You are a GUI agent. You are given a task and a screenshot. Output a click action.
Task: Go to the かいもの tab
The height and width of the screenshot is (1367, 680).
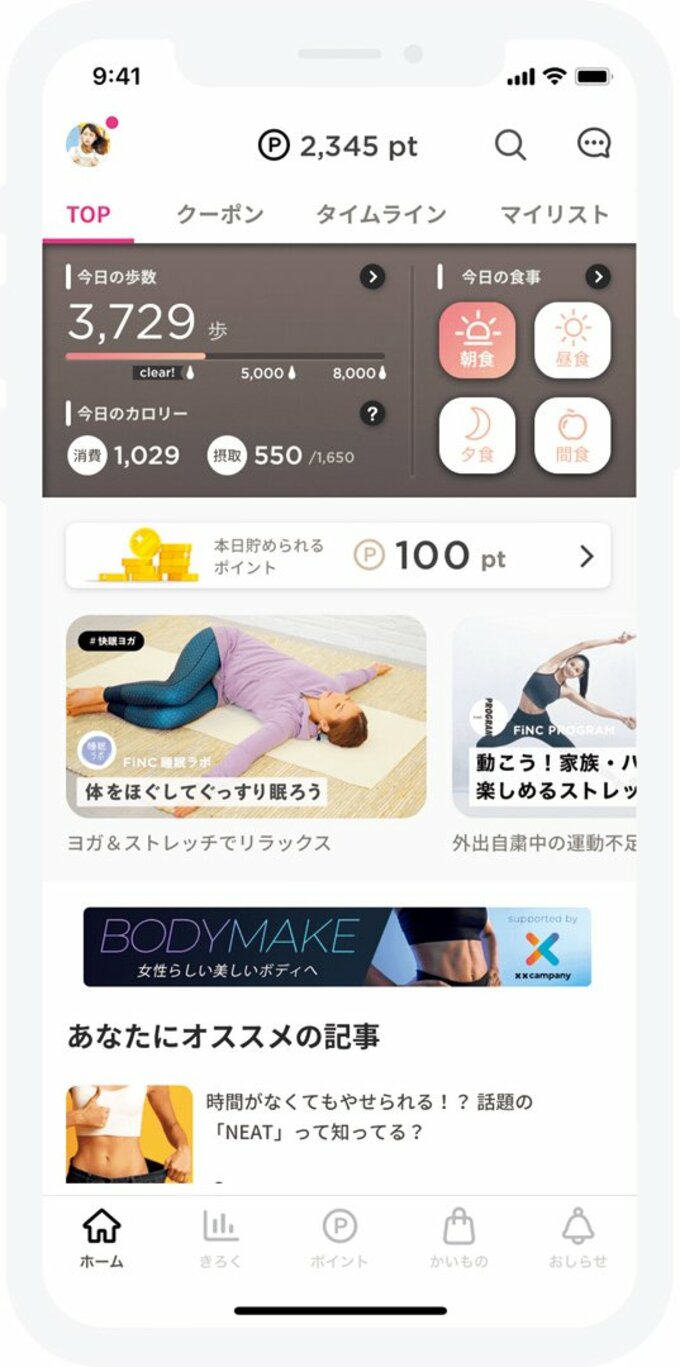459,1238
